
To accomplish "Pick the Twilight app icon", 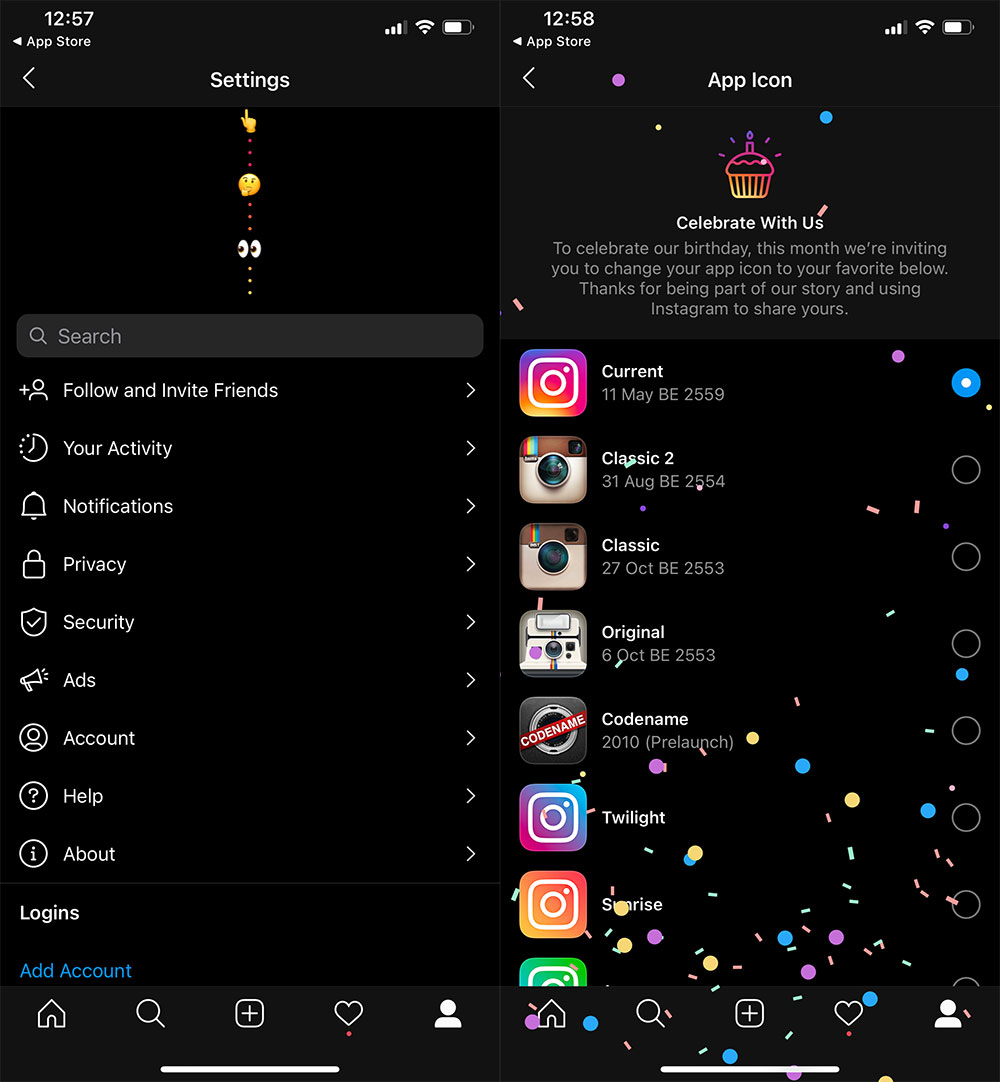I will (965, 818).
